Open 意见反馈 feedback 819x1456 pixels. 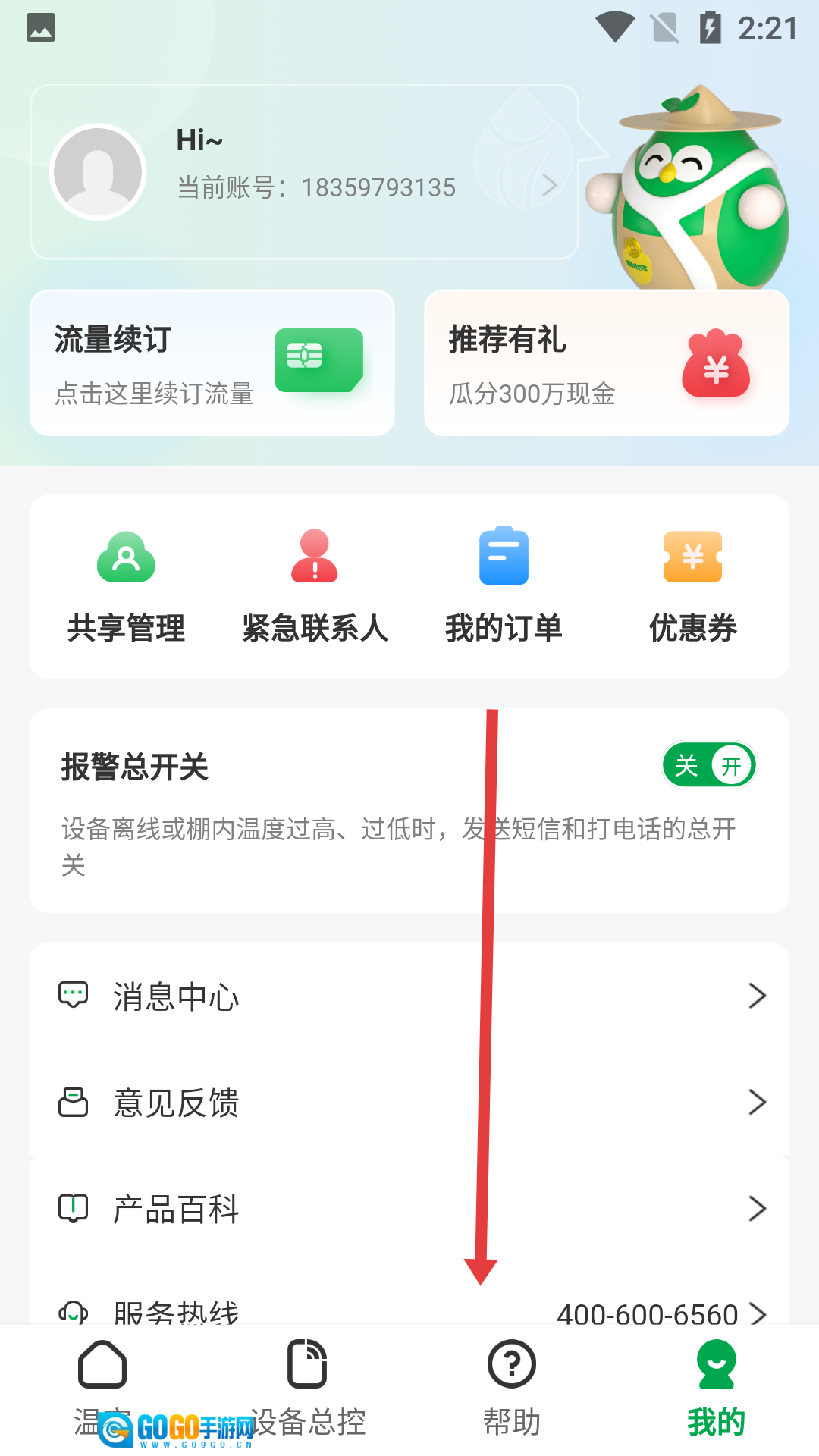pos(409,1102)
